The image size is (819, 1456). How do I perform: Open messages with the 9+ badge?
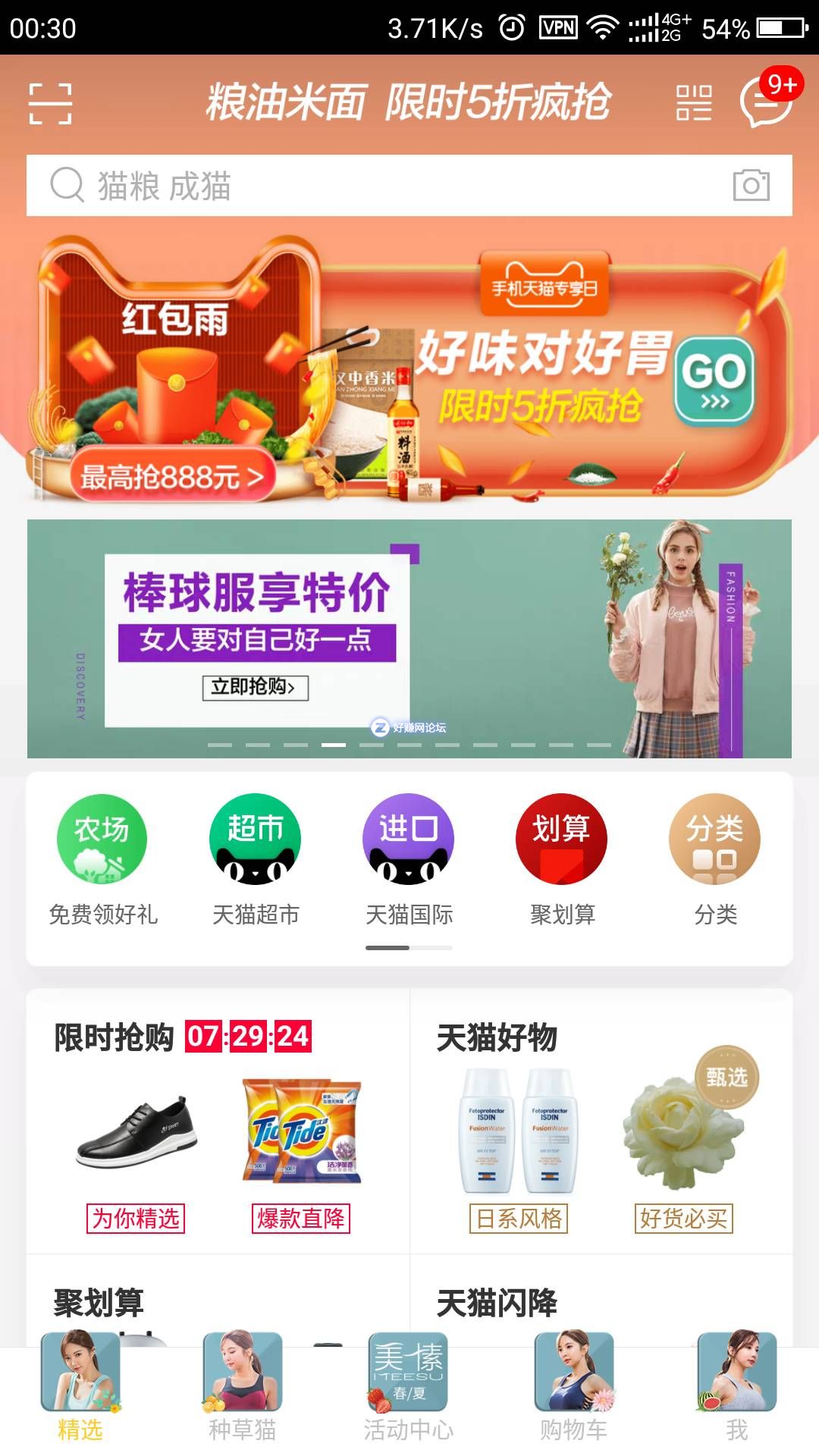tap(766, 103)
